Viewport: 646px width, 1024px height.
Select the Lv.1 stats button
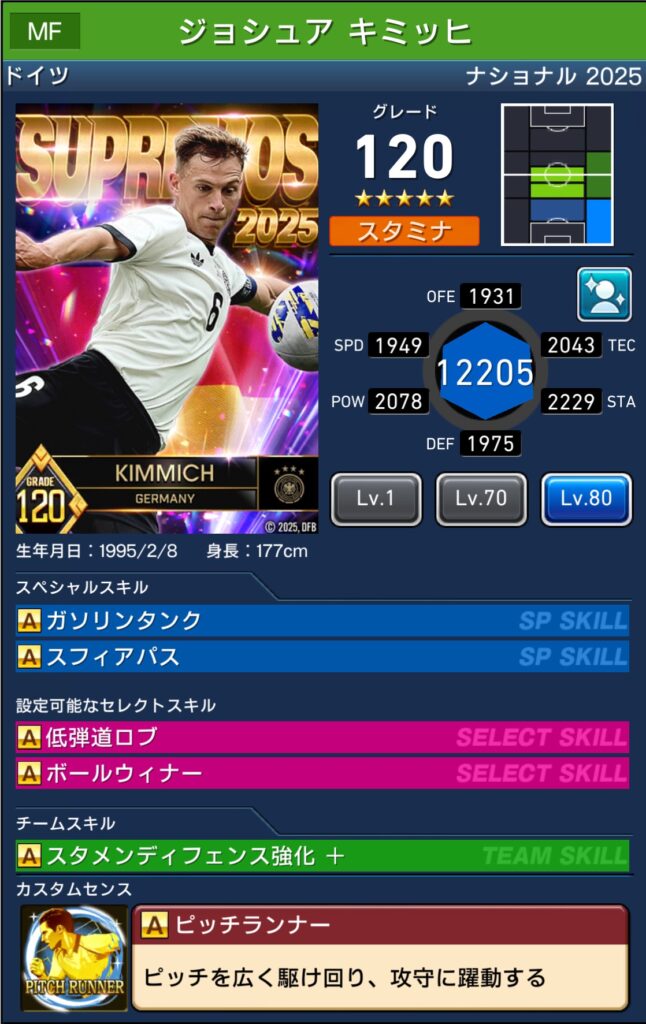(376, 498)
